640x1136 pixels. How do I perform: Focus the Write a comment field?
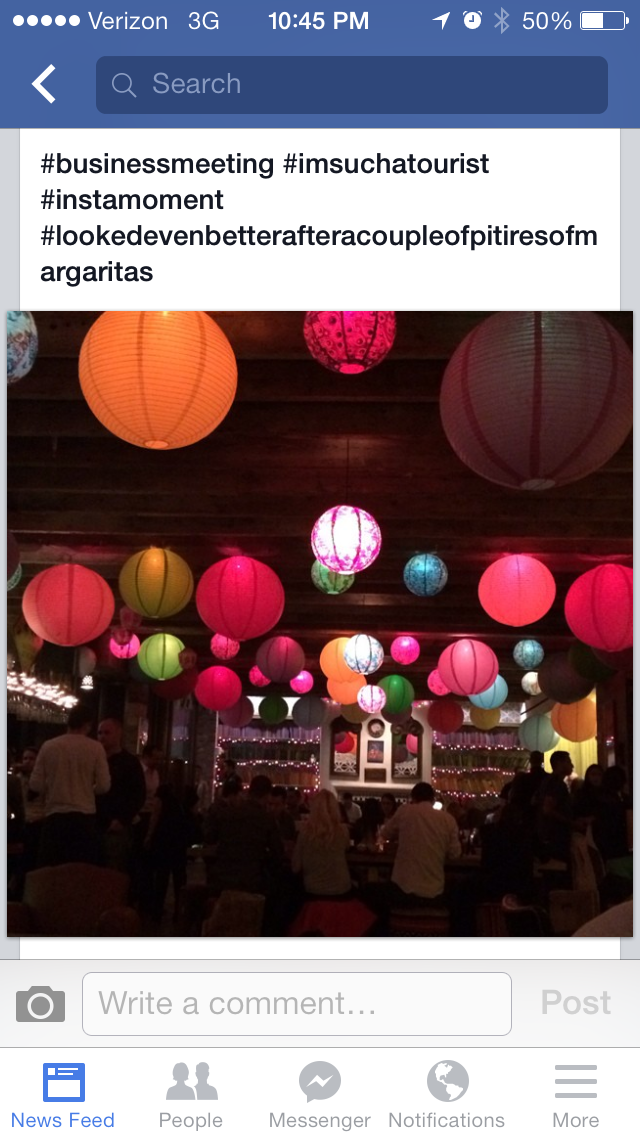[x=296, y=1004]
